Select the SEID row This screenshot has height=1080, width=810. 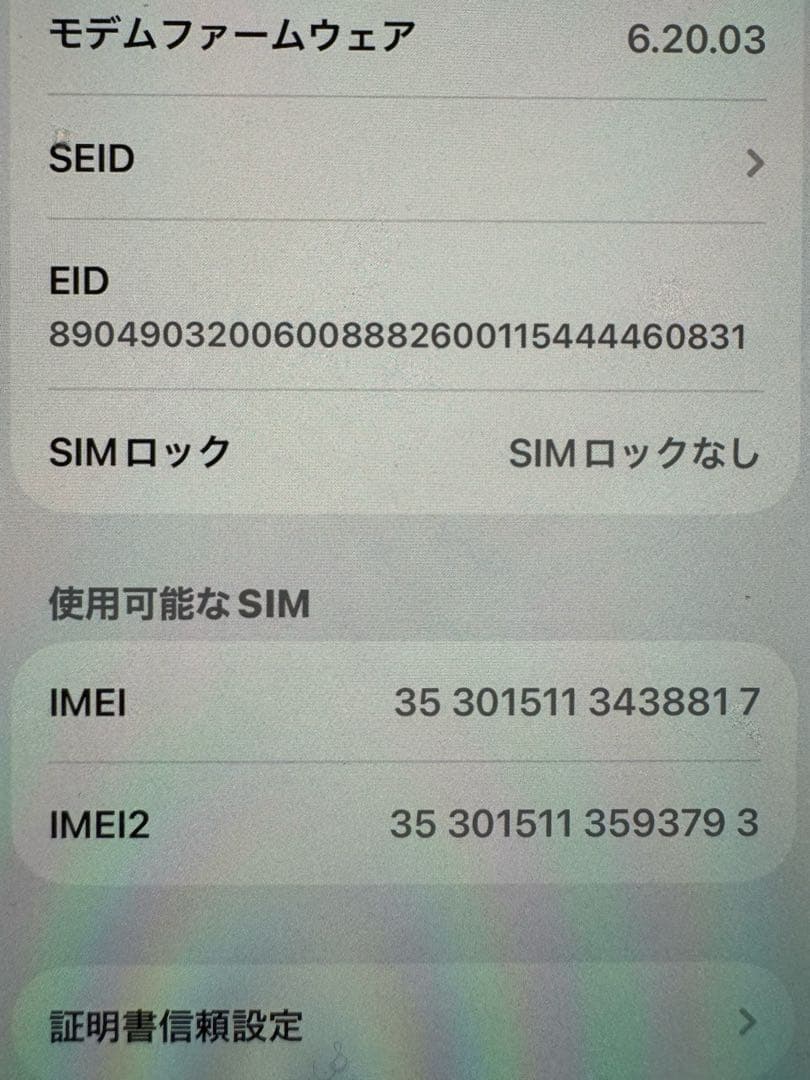point(400,160)
